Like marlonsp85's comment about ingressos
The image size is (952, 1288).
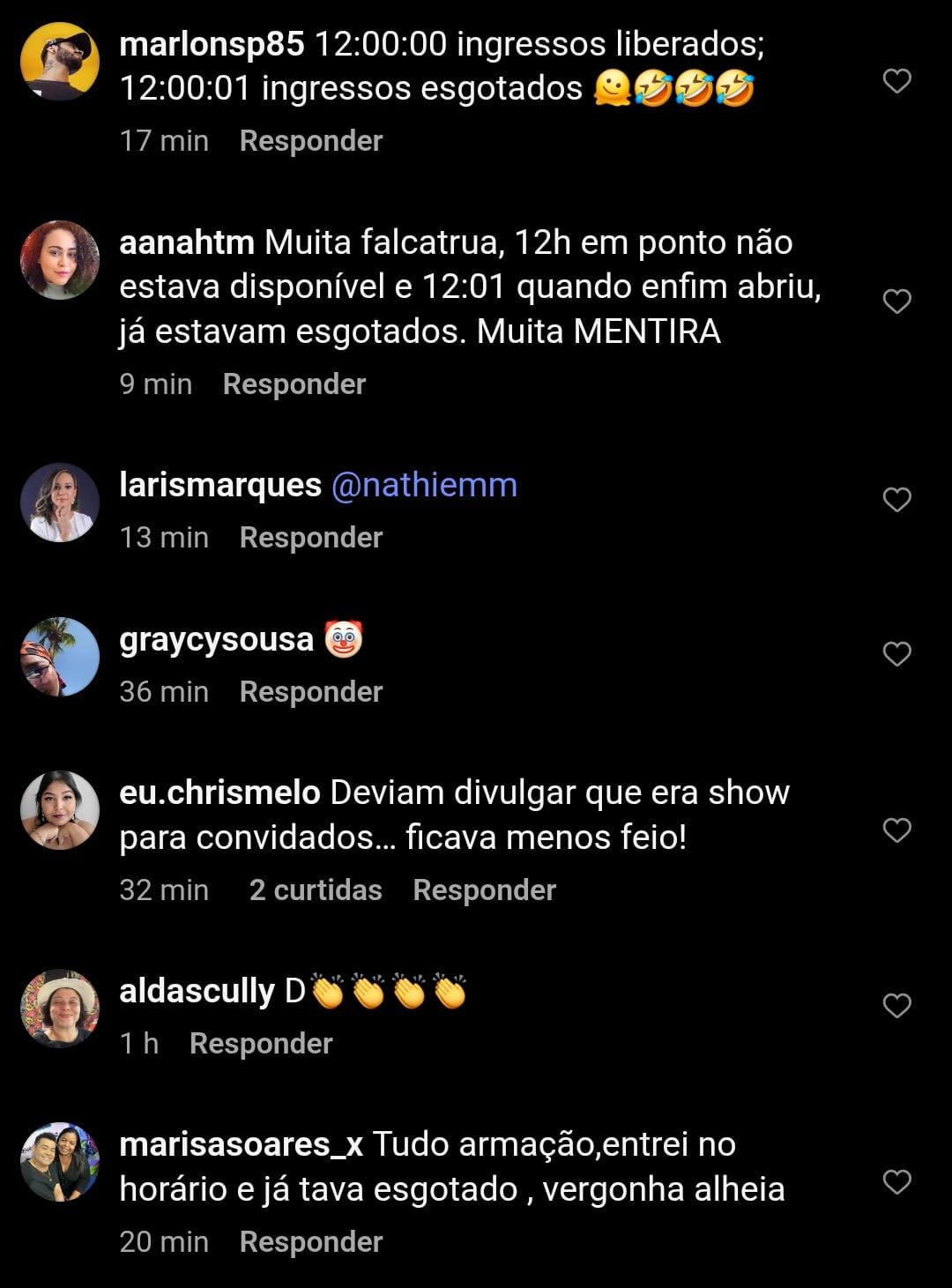tap(896, 82)
